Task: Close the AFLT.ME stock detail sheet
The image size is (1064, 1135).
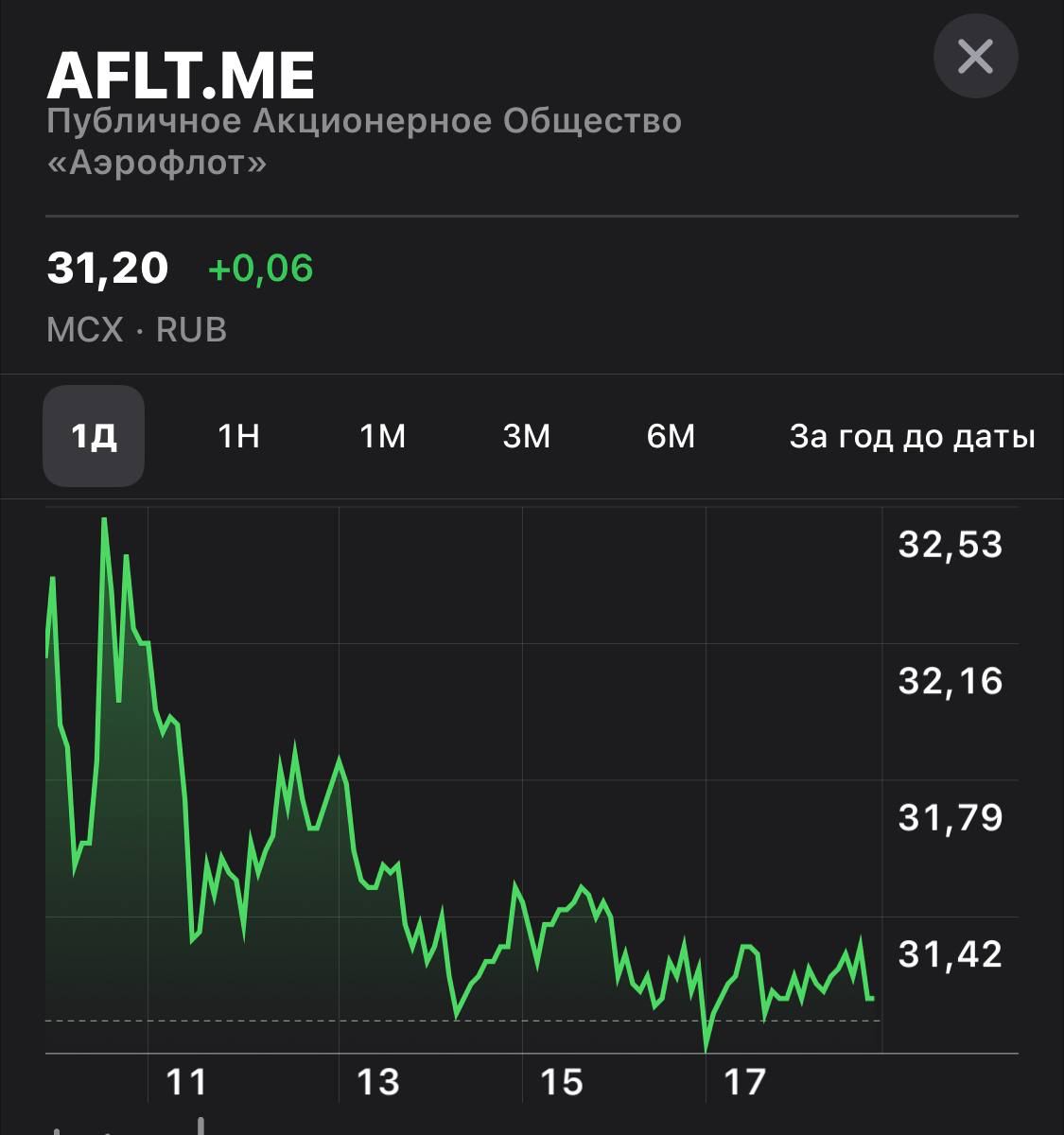Action: tap(975, 57)
